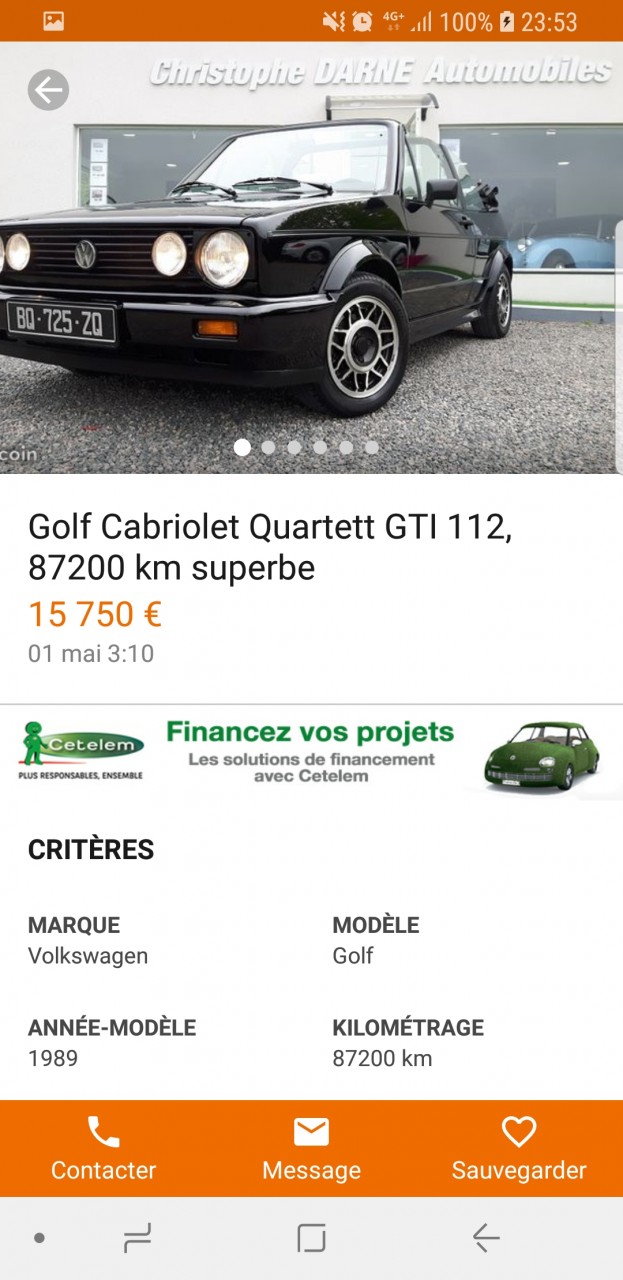This screenshot has height=1280, width=623.
Task: Save the listing with Sauvegarder
Action: click(x=519, y=1149)
